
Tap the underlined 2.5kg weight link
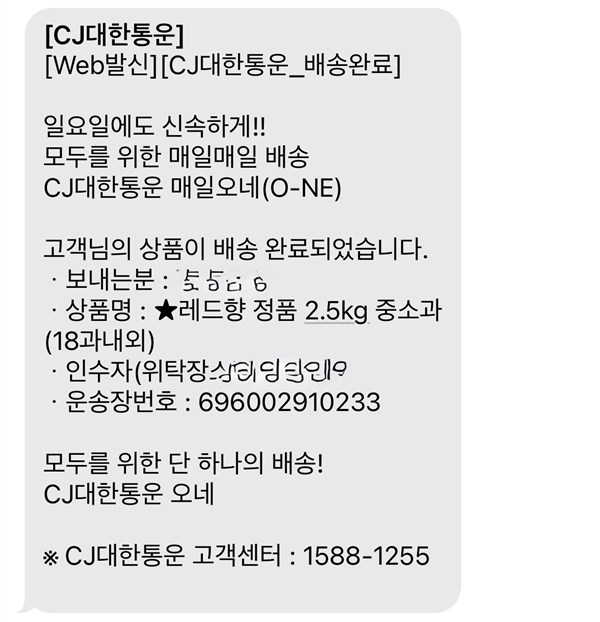tap(338, 310)
